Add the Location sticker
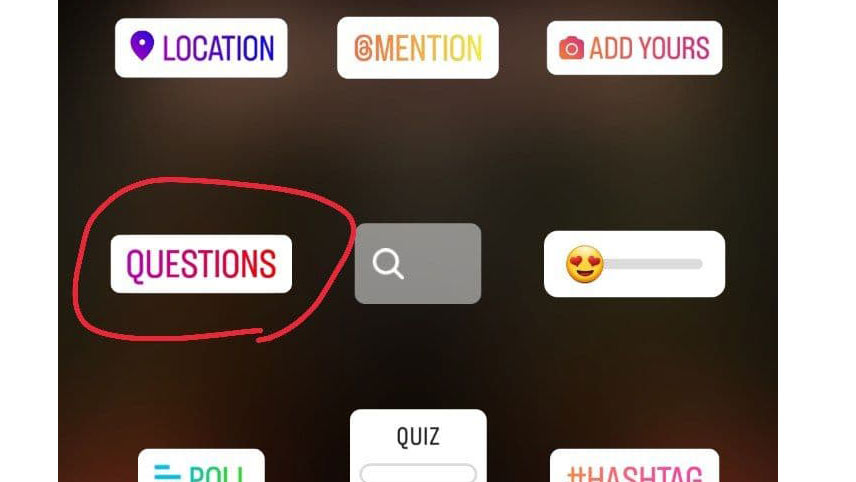Image resolution: width=856 pixels, height=482 pixels. (201, 47)
